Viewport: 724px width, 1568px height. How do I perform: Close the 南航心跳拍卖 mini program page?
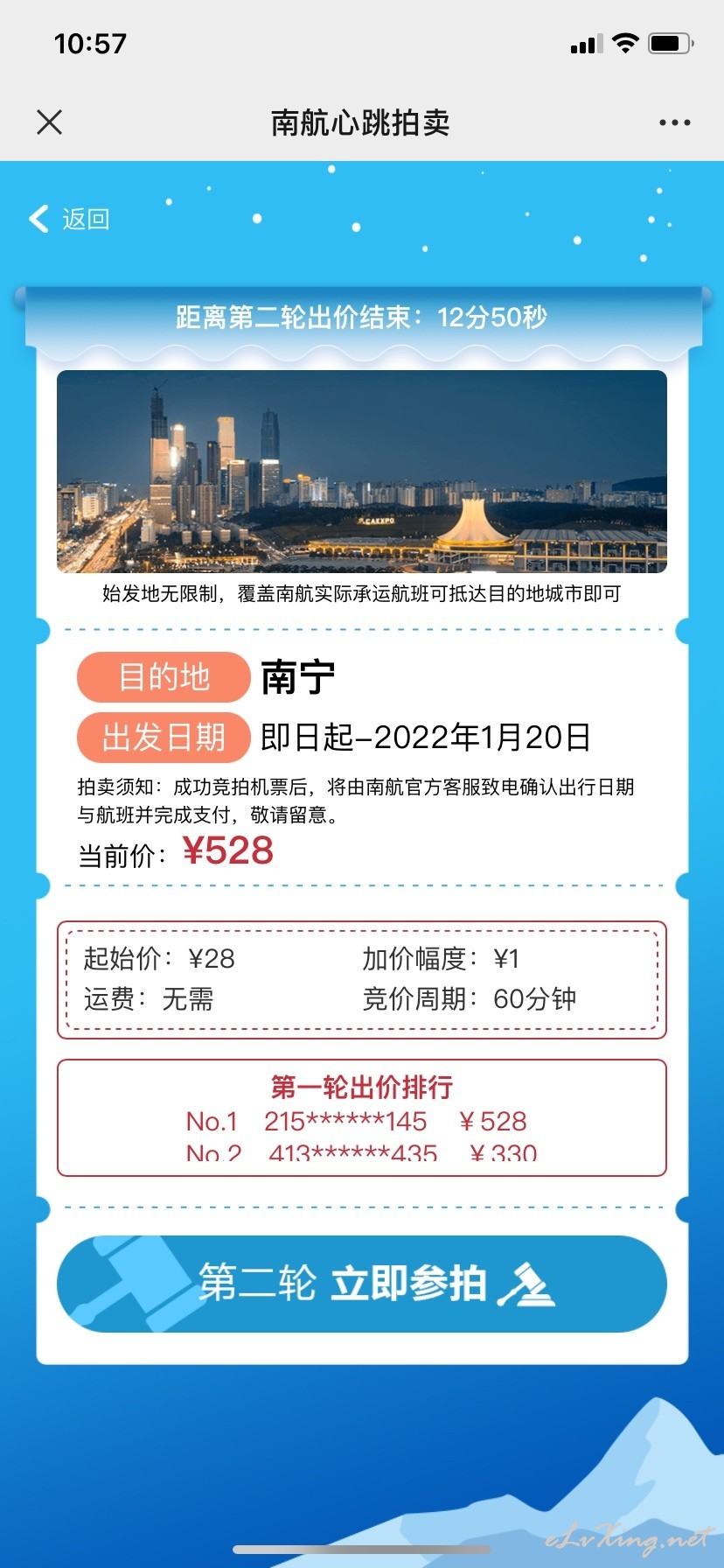pos(50,122)
